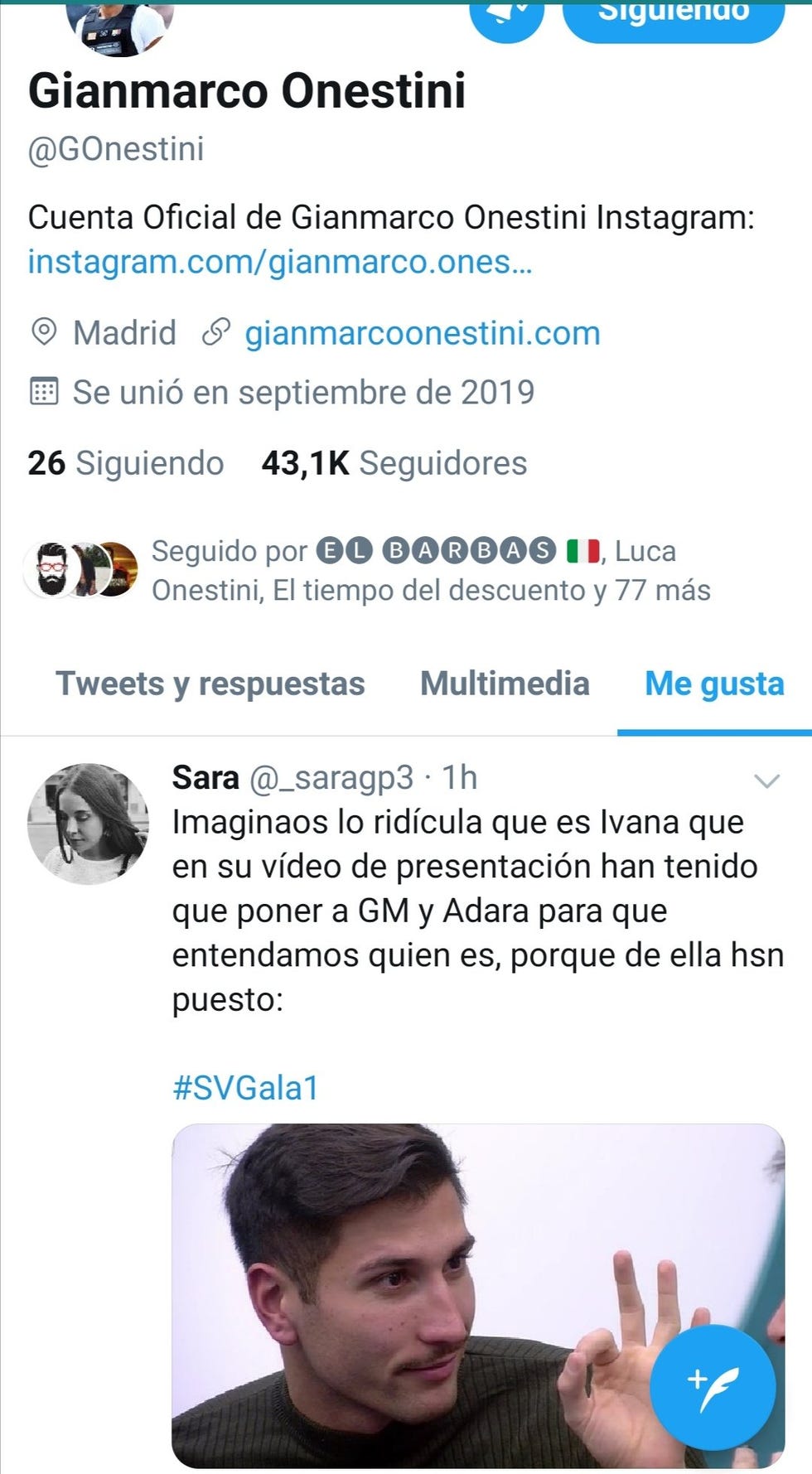Screen dimensions: 812x1474
Task: Switch to the Tweets y respuestas tab
Action: coord(210,684)
